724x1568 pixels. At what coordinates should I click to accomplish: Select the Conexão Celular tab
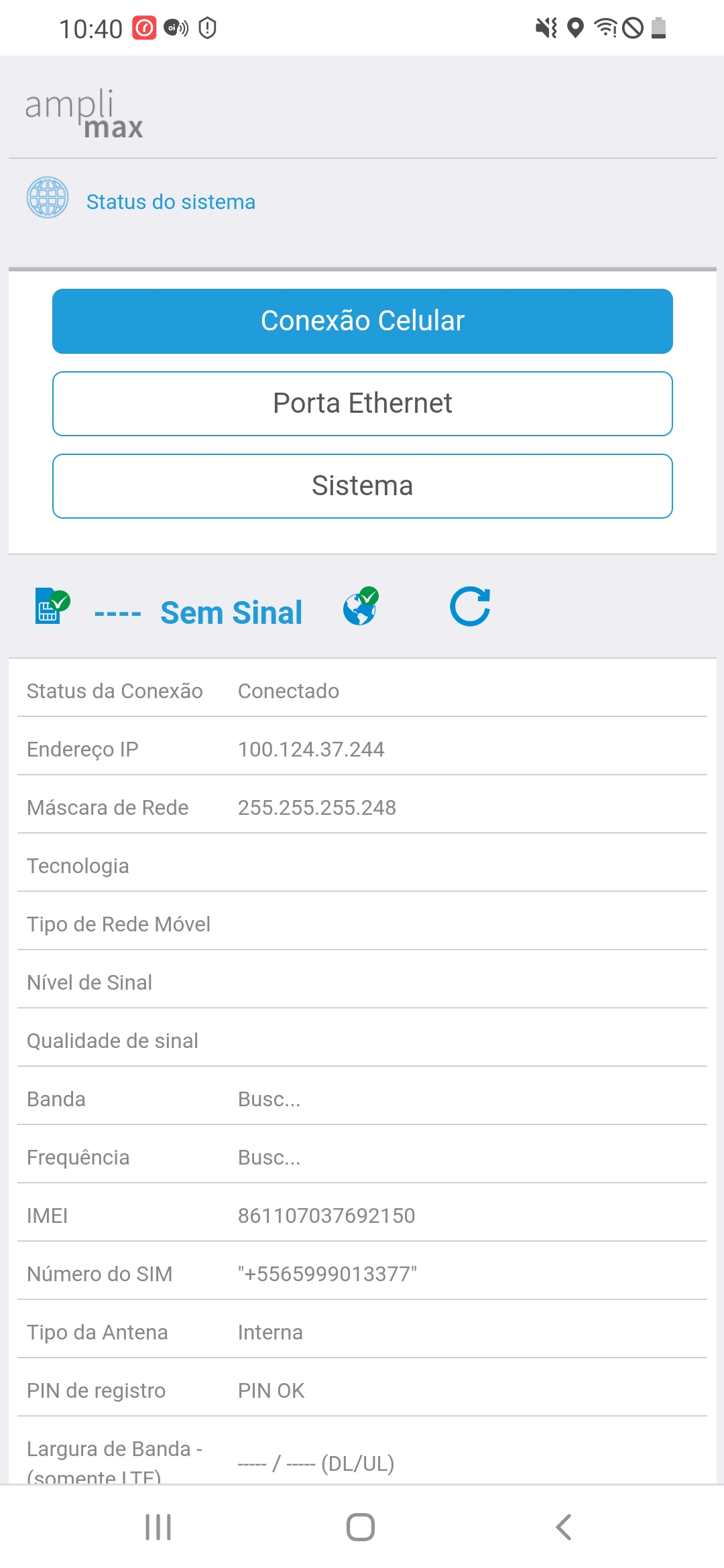362,321
